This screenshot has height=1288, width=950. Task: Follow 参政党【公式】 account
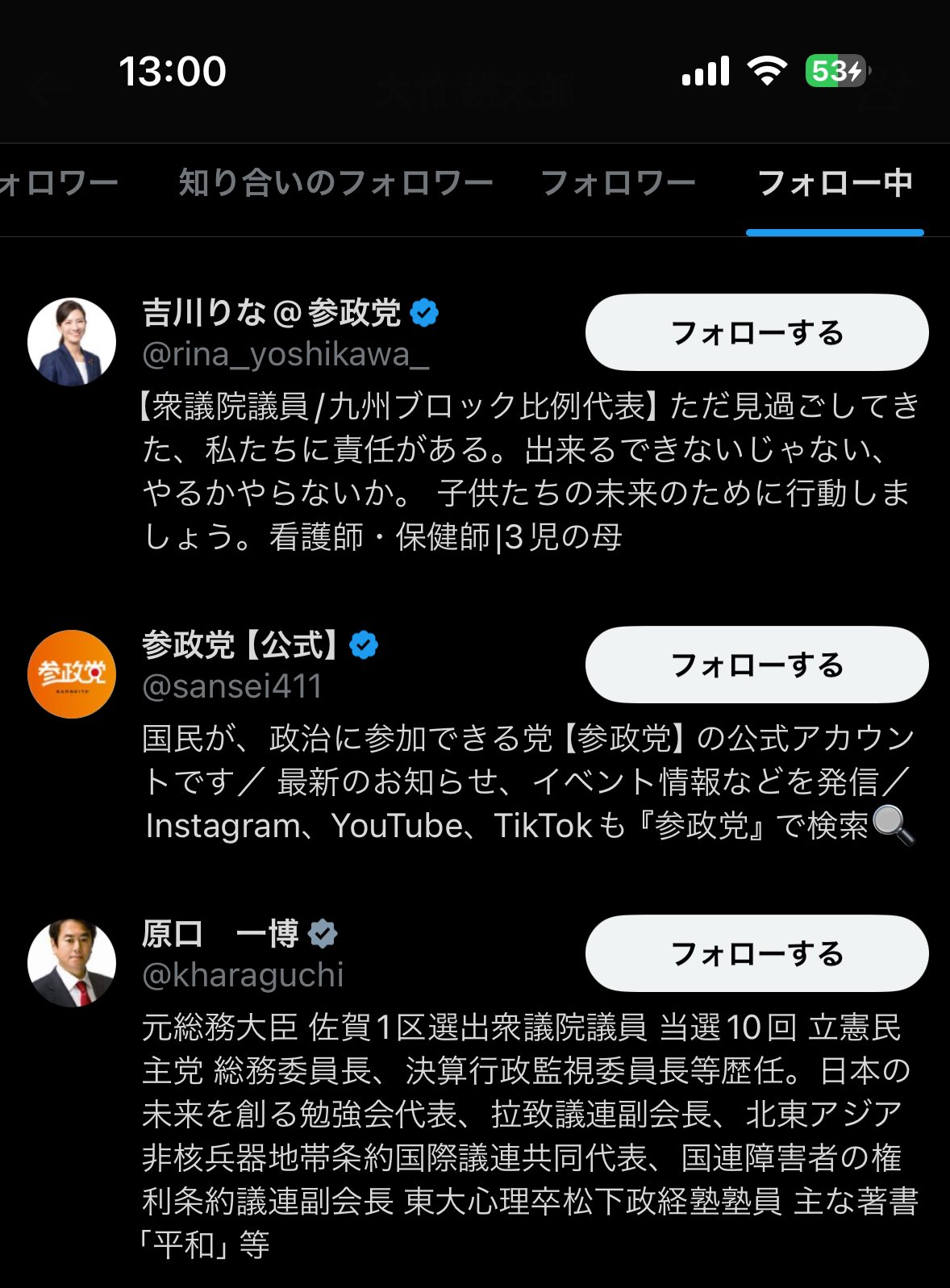(756, 665)
